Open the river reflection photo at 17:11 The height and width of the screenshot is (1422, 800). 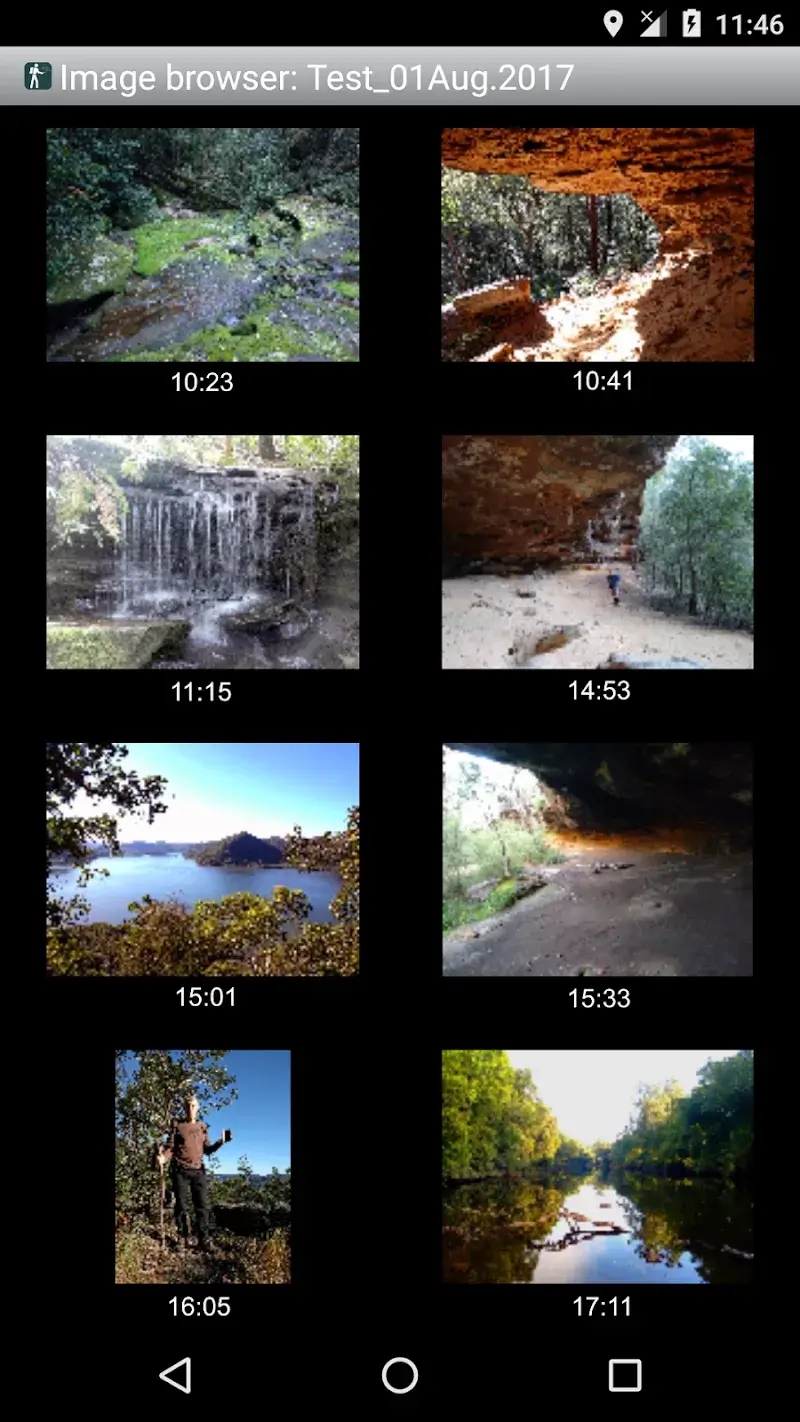597,1166
